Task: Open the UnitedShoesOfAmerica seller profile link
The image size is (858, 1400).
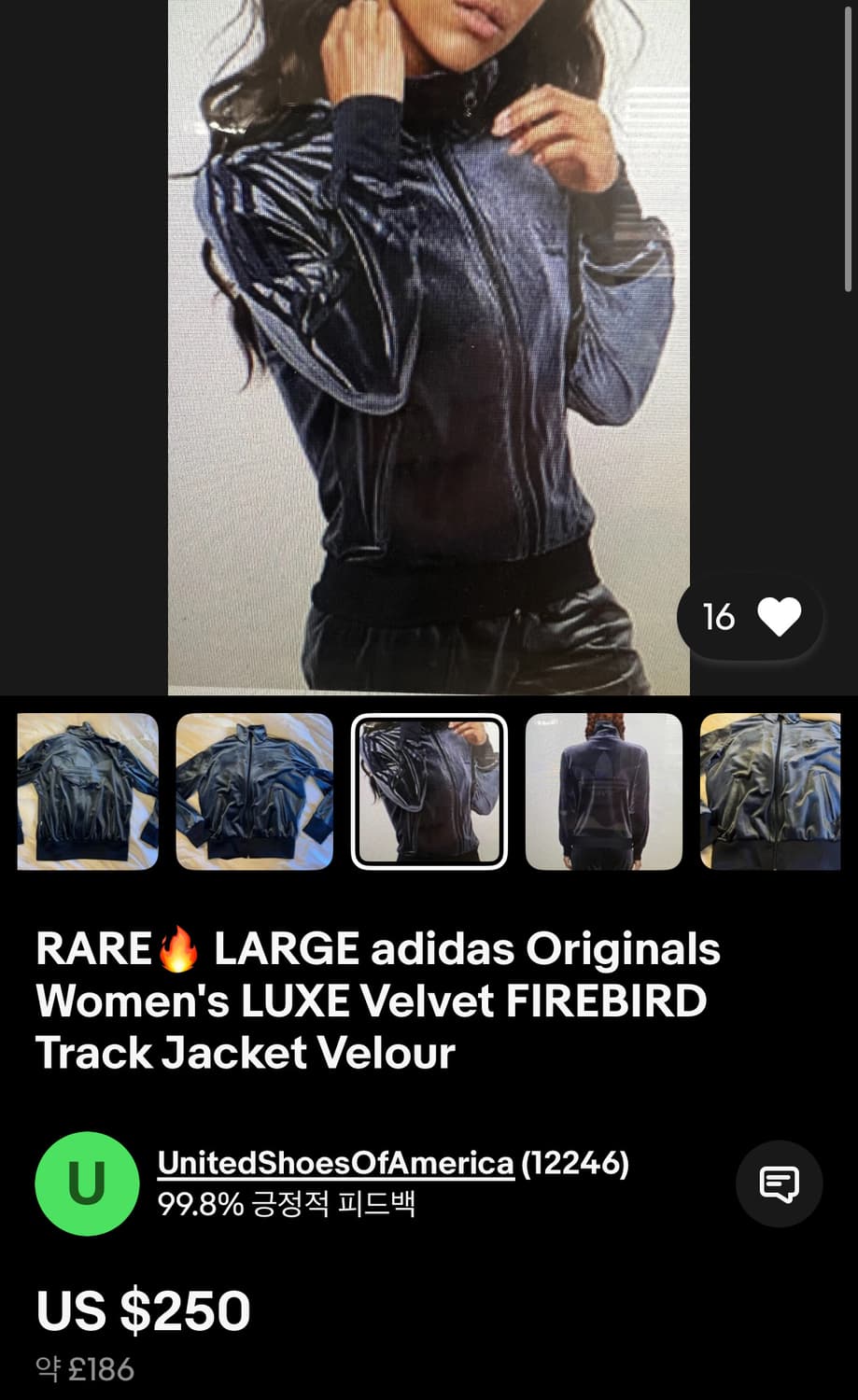Action: 336,1163
